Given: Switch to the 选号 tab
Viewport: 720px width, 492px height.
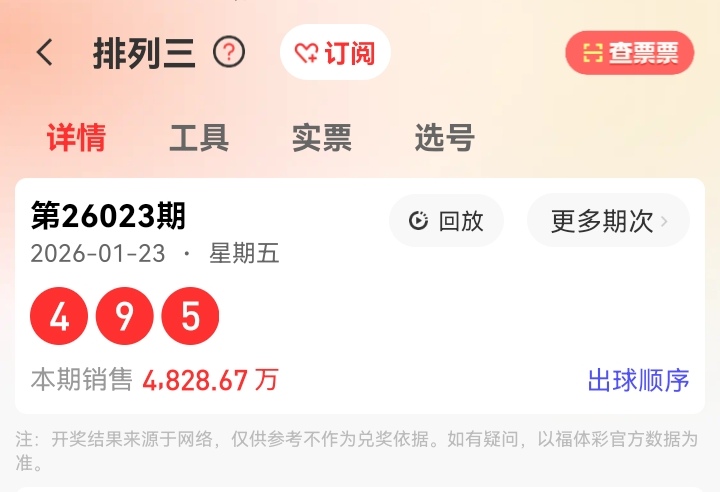Looking at the screenshot, I should pos(444,138).
